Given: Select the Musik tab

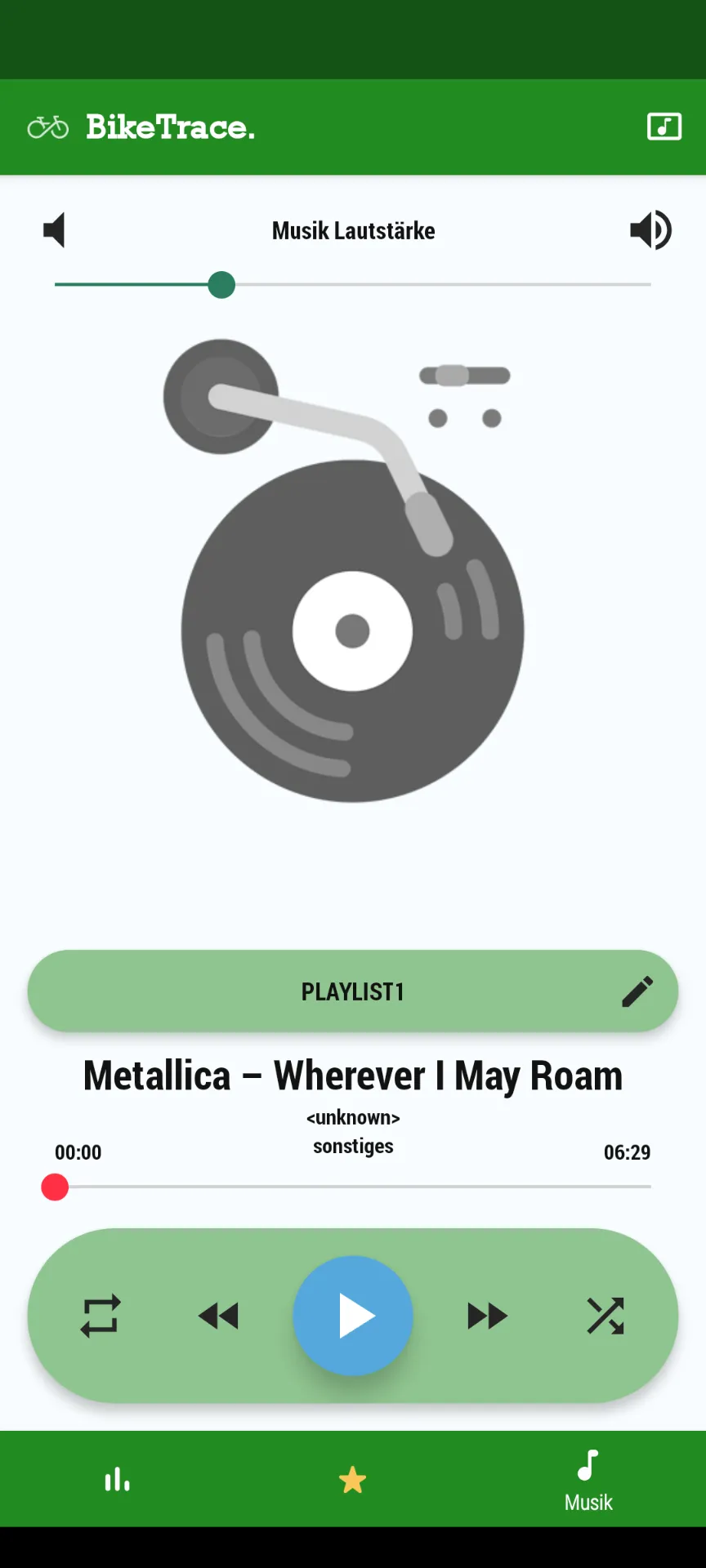Looking at the screenshot, I should pyautogui.click(x=588, y=1479).
